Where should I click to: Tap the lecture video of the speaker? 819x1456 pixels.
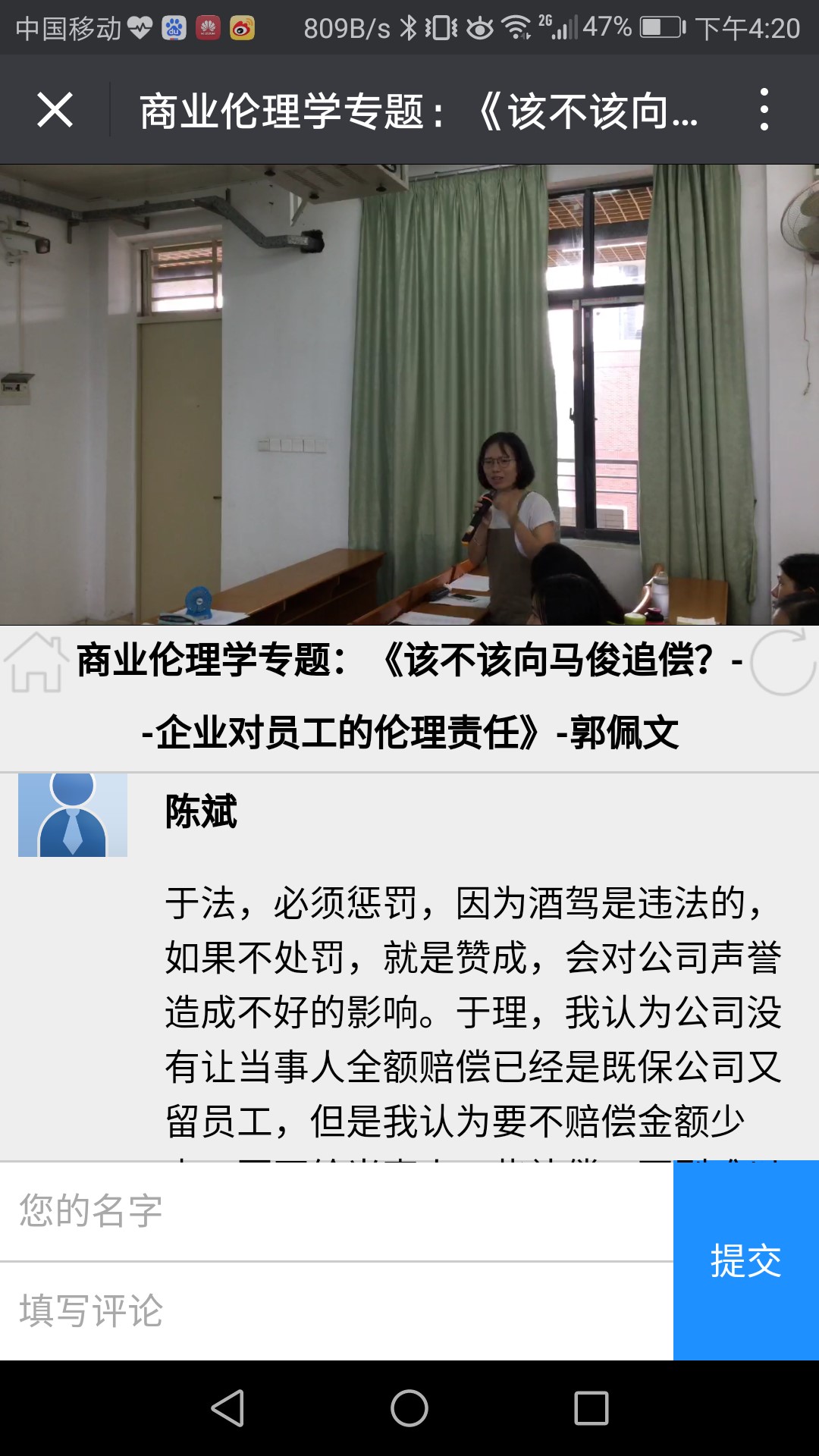point(409,394)
